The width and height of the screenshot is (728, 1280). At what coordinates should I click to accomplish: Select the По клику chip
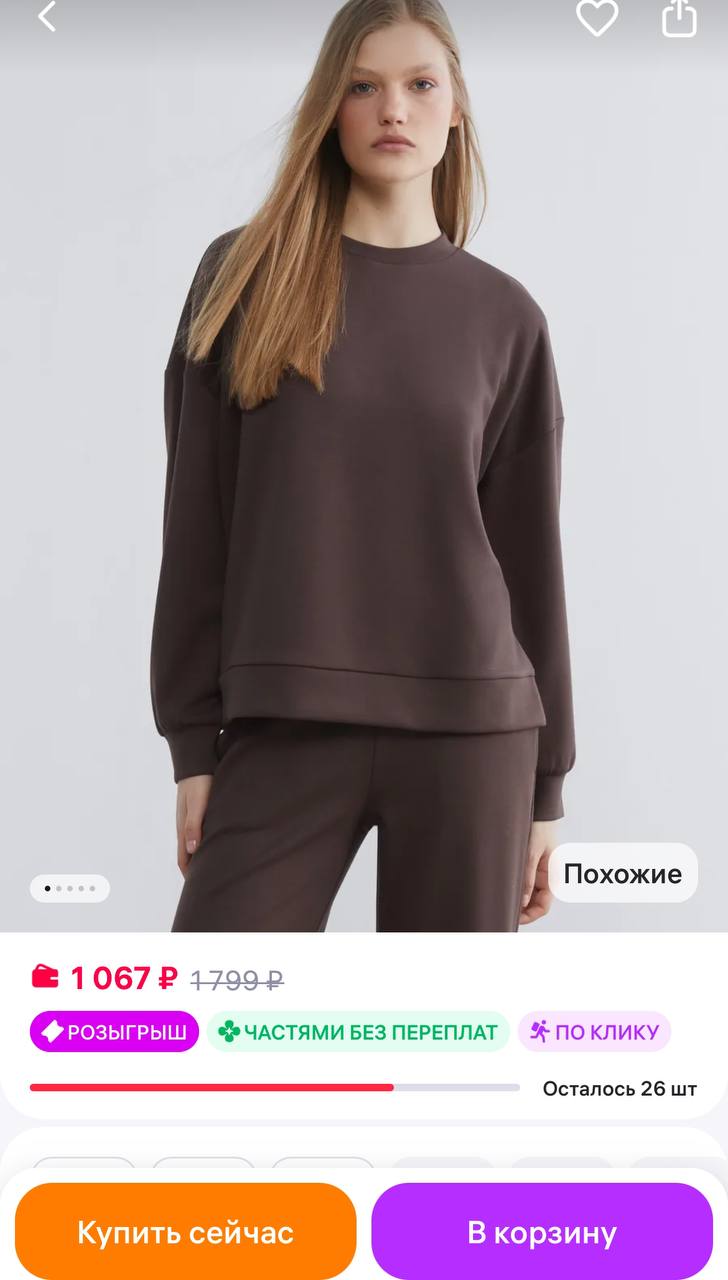click(x=594, y=1032)
